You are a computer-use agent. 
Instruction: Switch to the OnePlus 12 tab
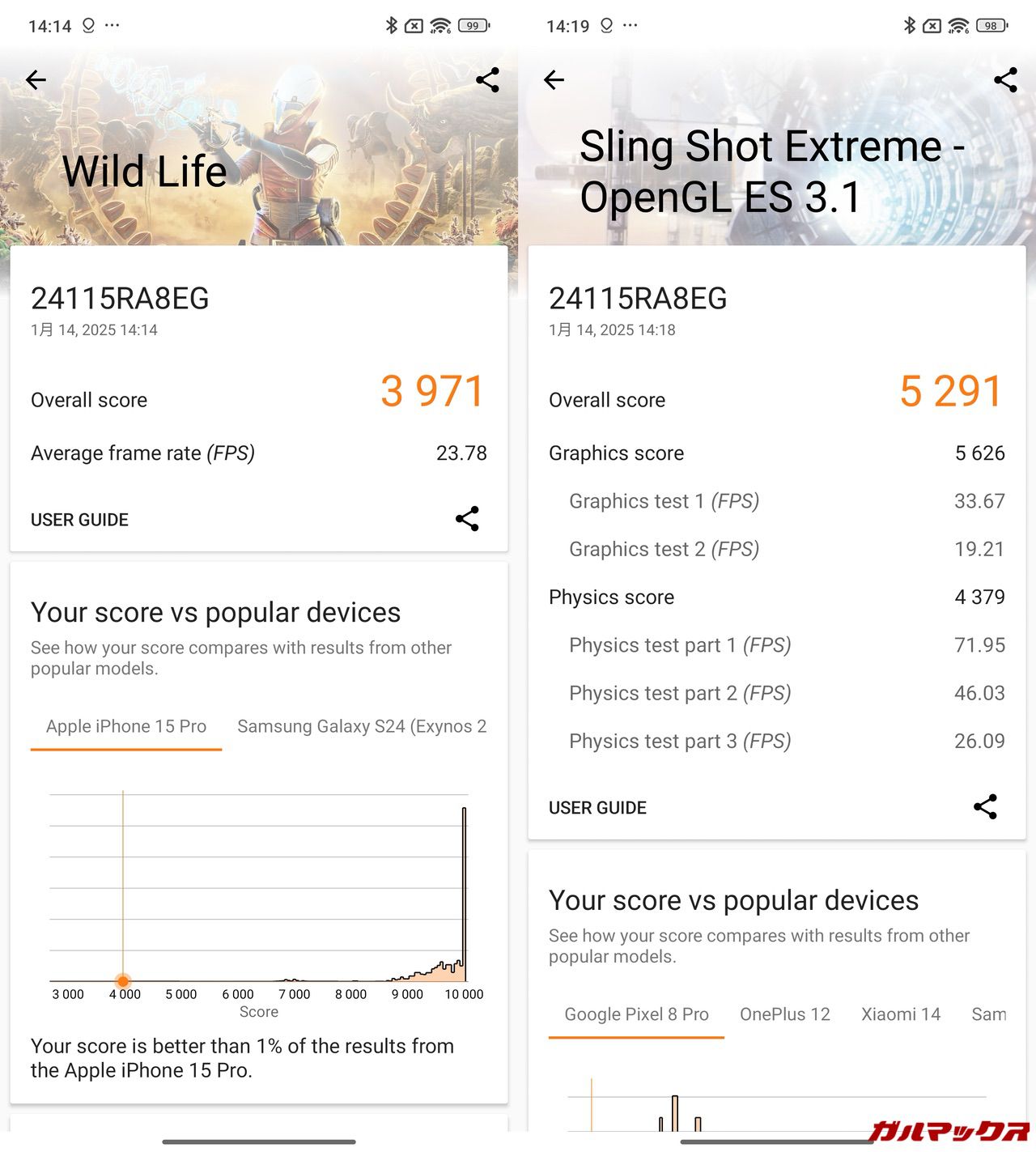pyautogui.click(x=784, y=1014)
